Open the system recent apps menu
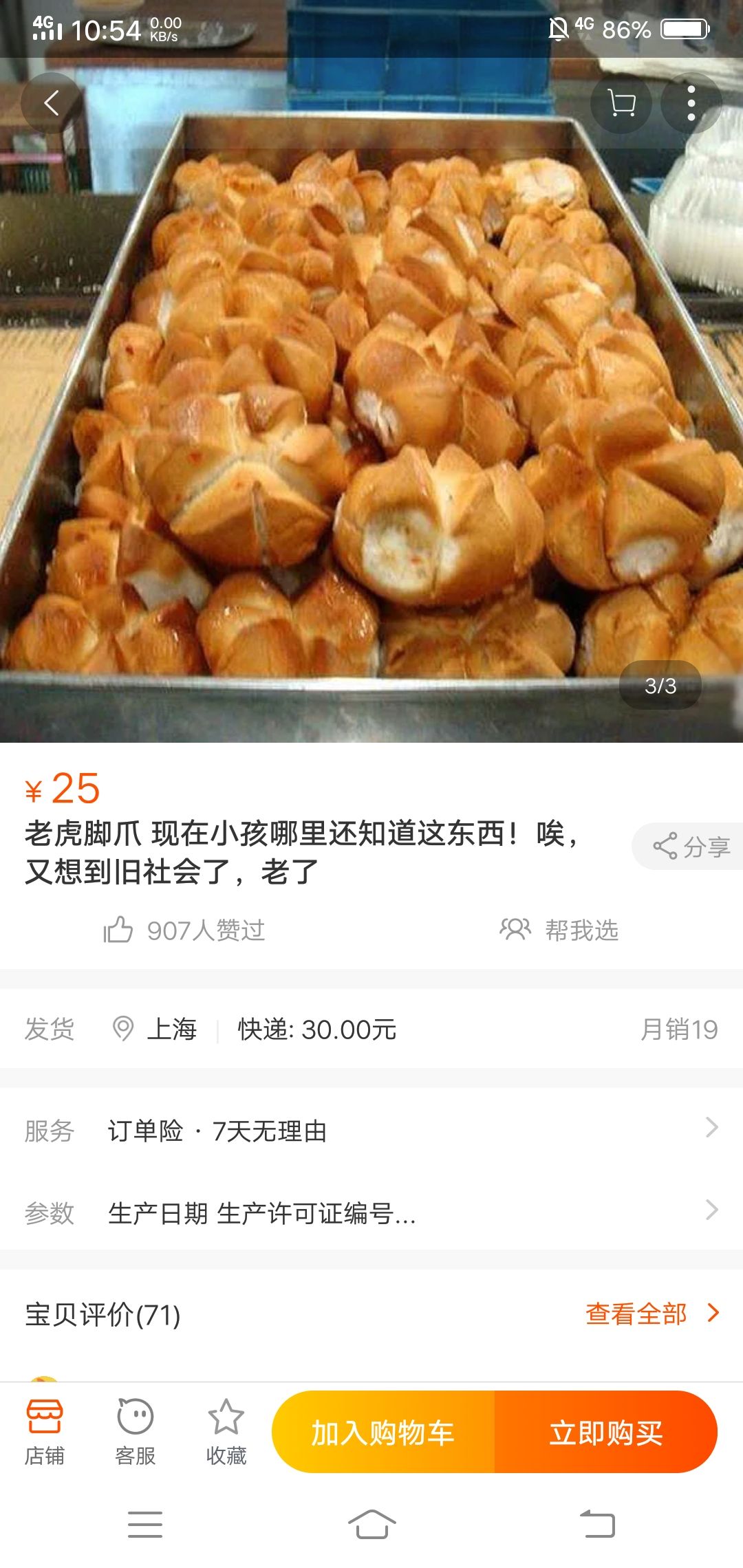Viewport: 743px width, 1568px height. (145, 1524)
